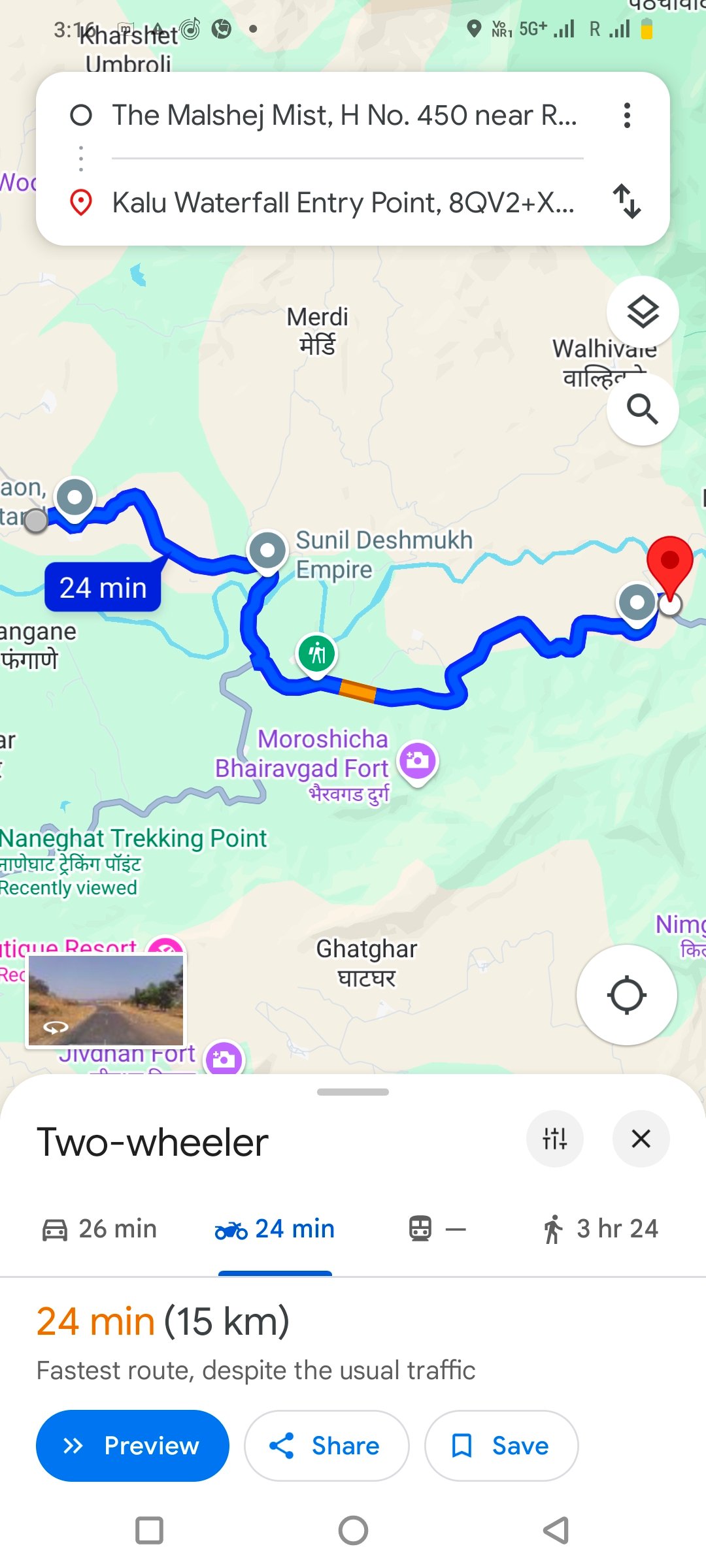Screen dimensions: 706x1568
Task: Open route options filter icon
Action: 554,1139
